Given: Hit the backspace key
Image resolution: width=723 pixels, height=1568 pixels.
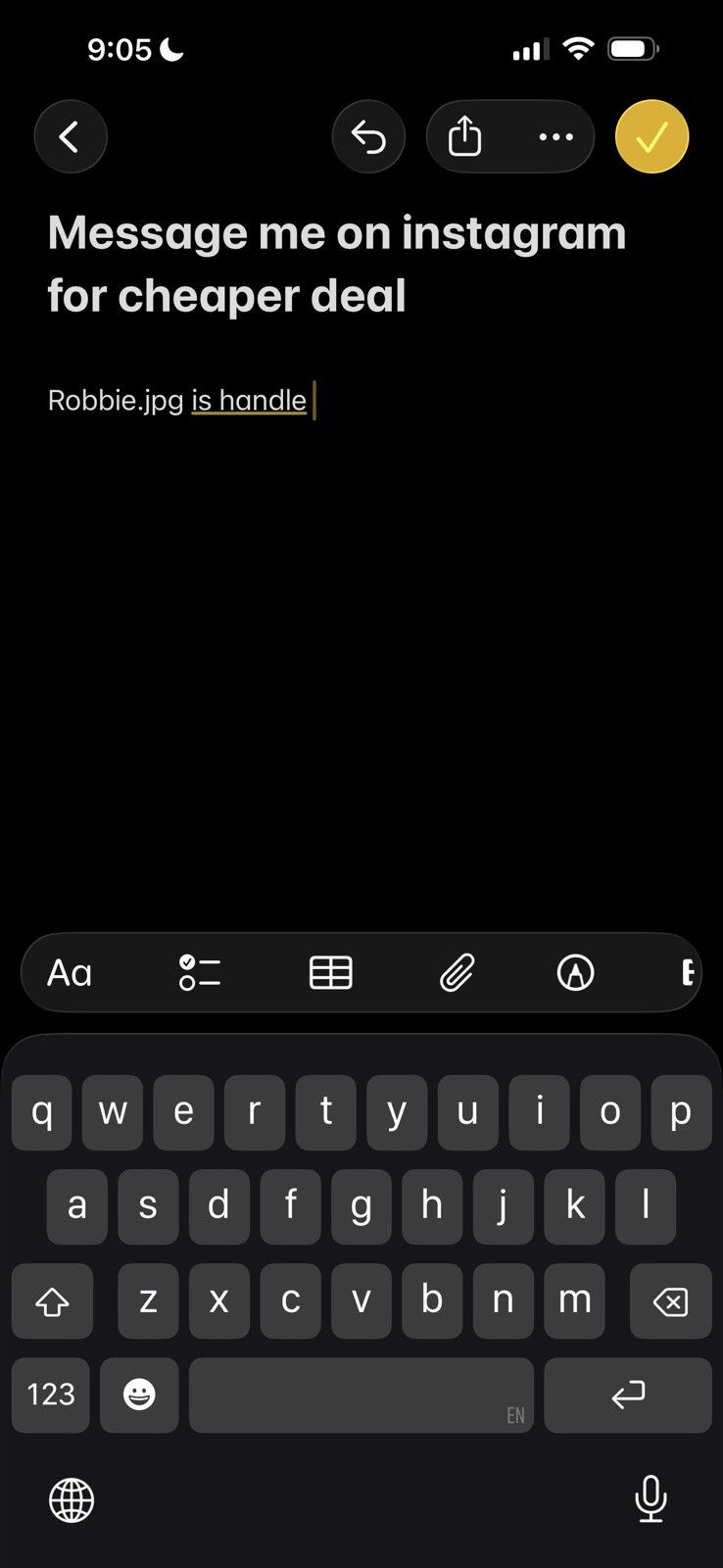Looking at the screenshot, I should (x=670, y=1301).
